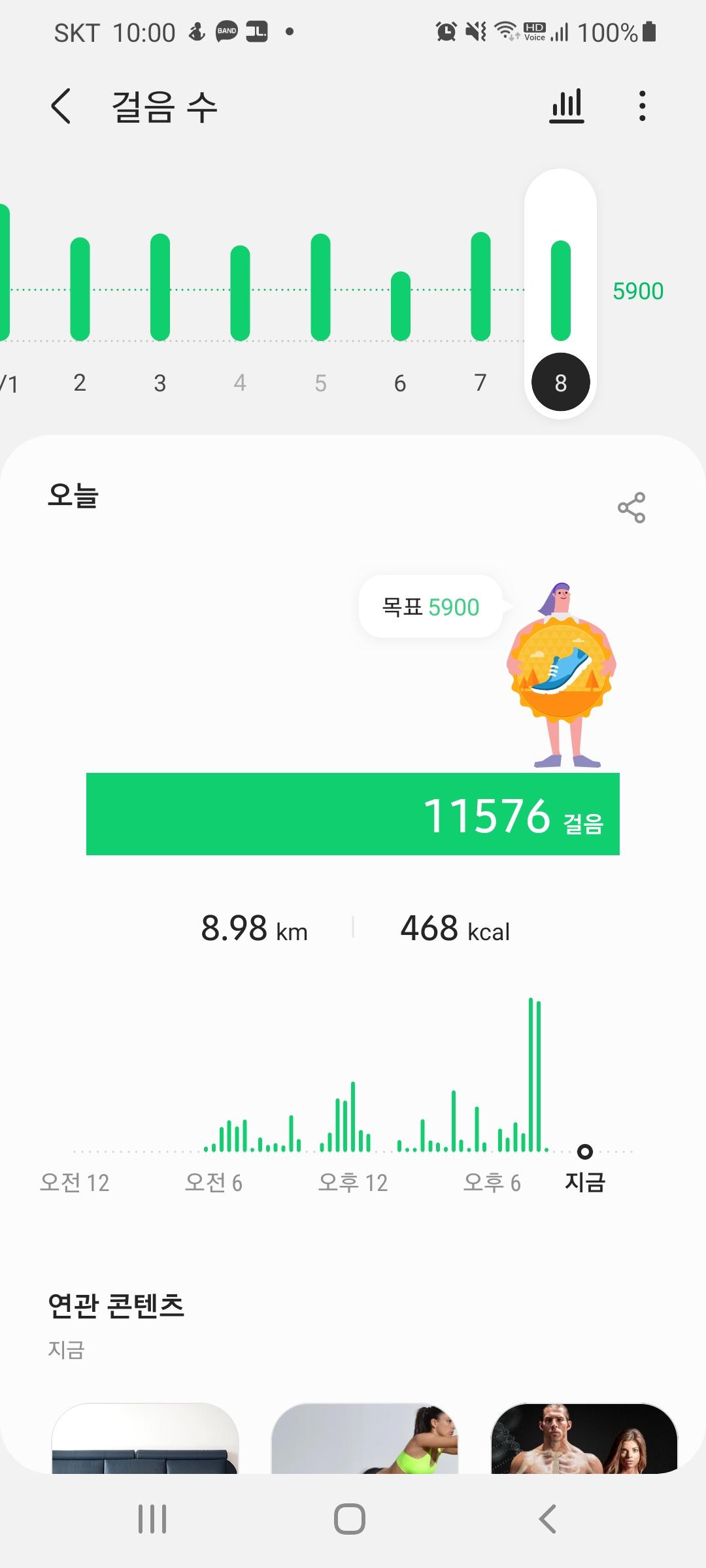The height and width of the screenshot is (1568, 706).
Task: Choose day 3 in the daily chart
Action: [160, 382]
